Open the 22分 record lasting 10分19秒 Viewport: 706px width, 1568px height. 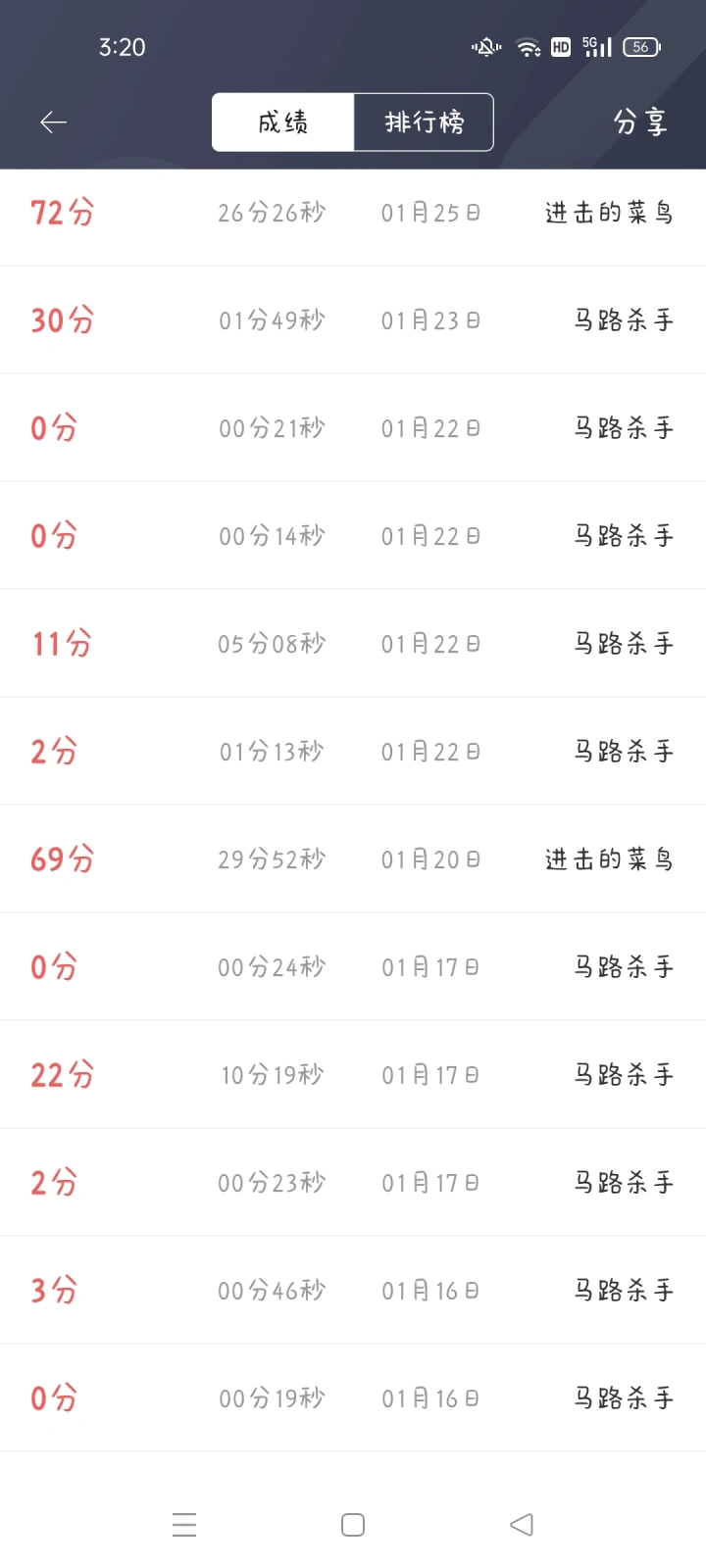[353, 1075]
